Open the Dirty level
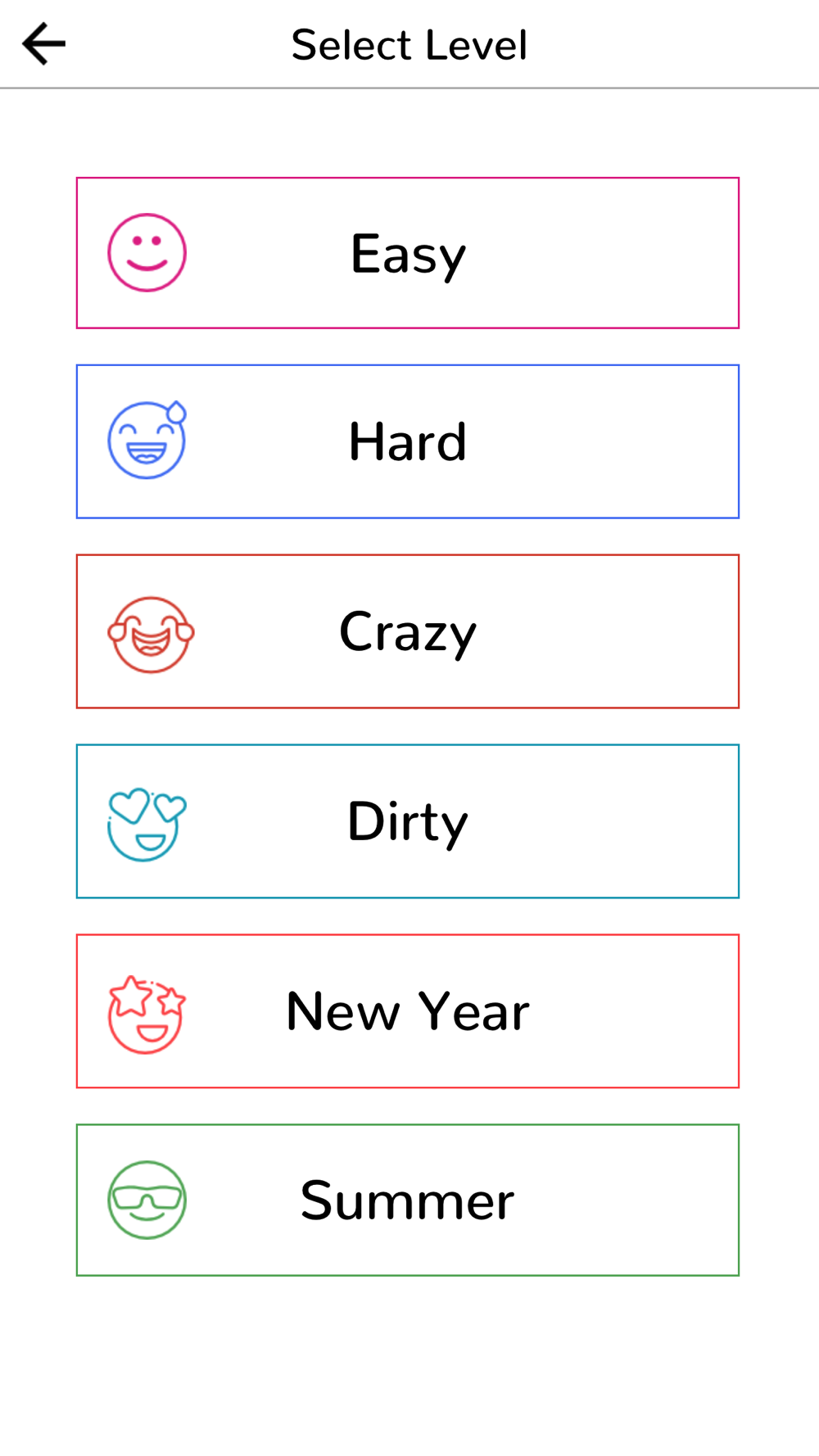819x1456 pixels. (408, 821)
